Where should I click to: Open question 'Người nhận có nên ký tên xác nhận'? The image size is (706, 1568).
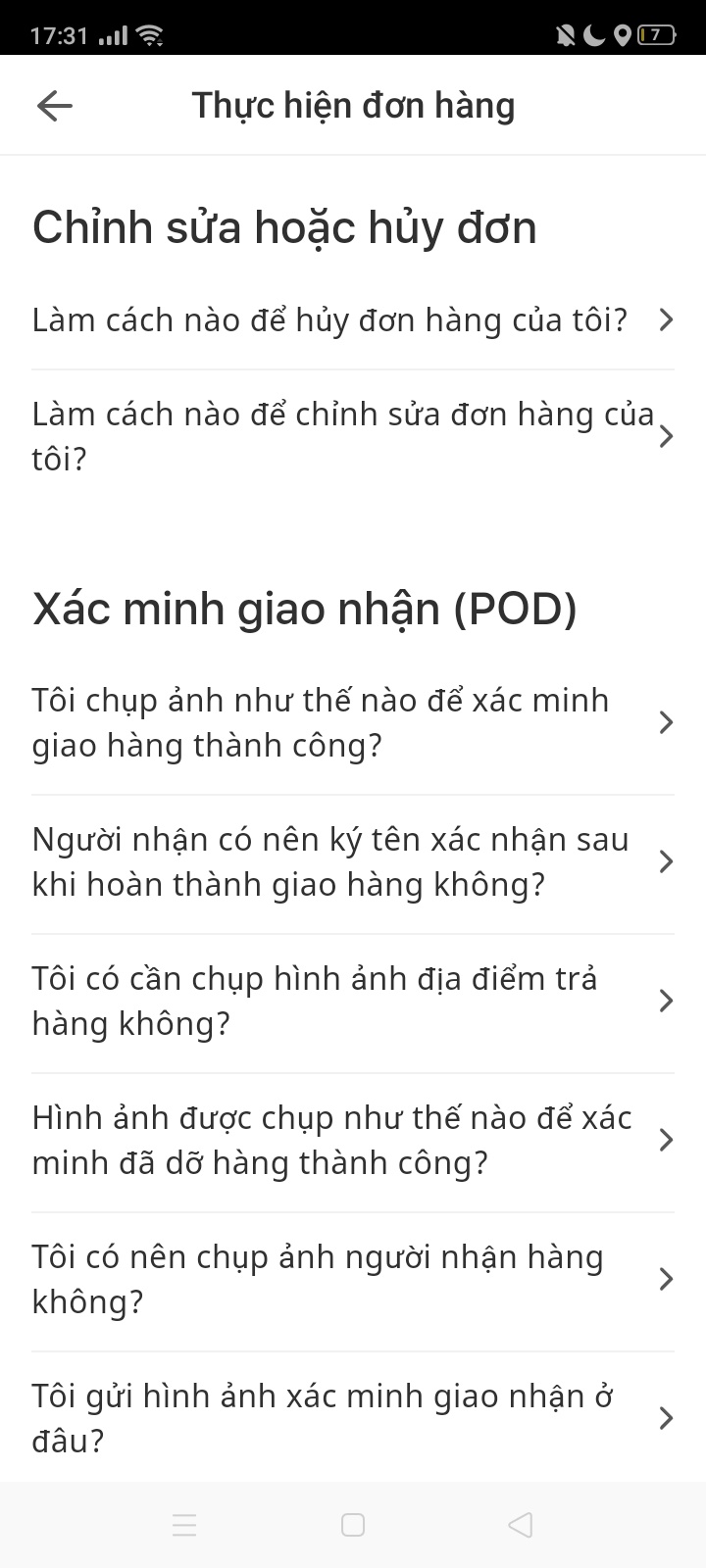pyautogui.click(x=353, y=862)
